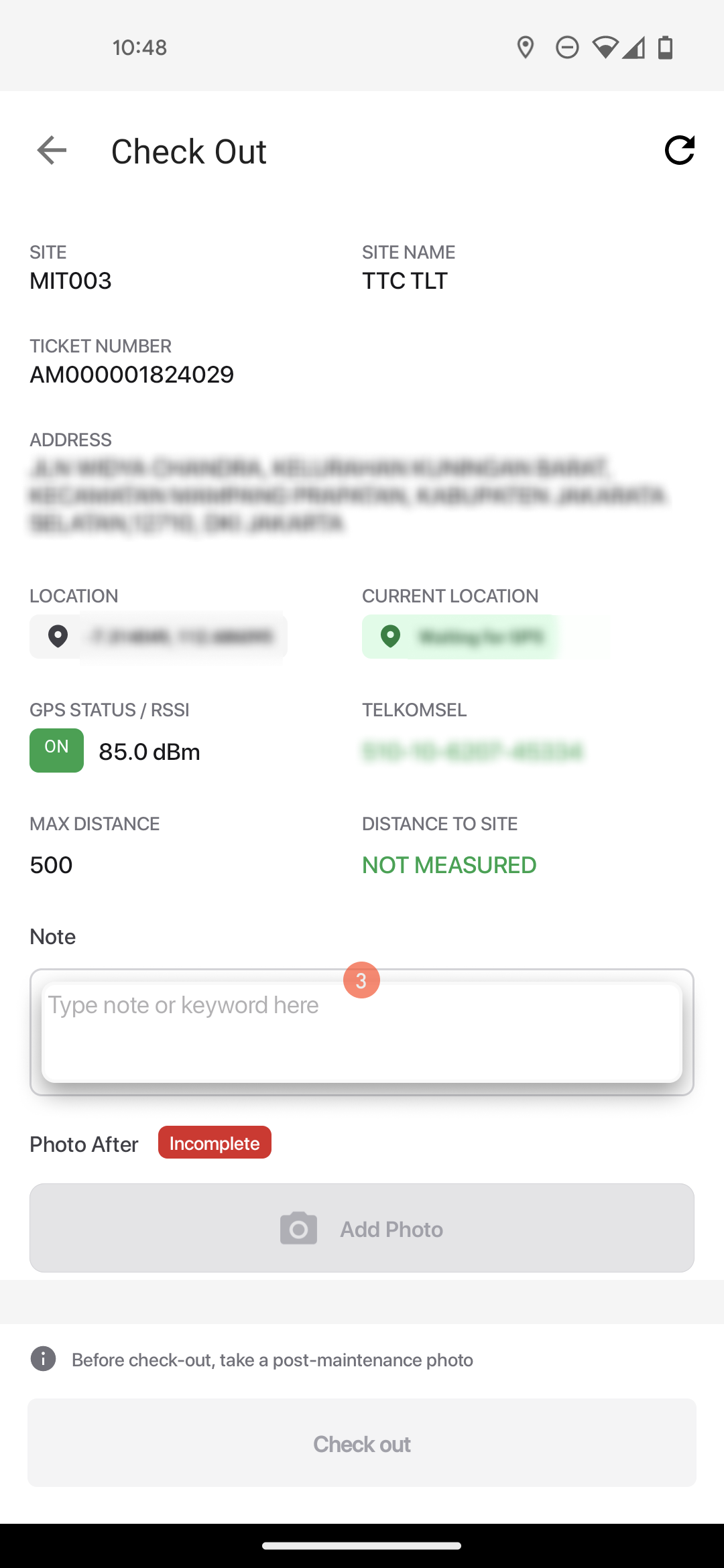This screenshot has width=724, height=1568.
Task: Focus the note text field
Action: 362,1032
